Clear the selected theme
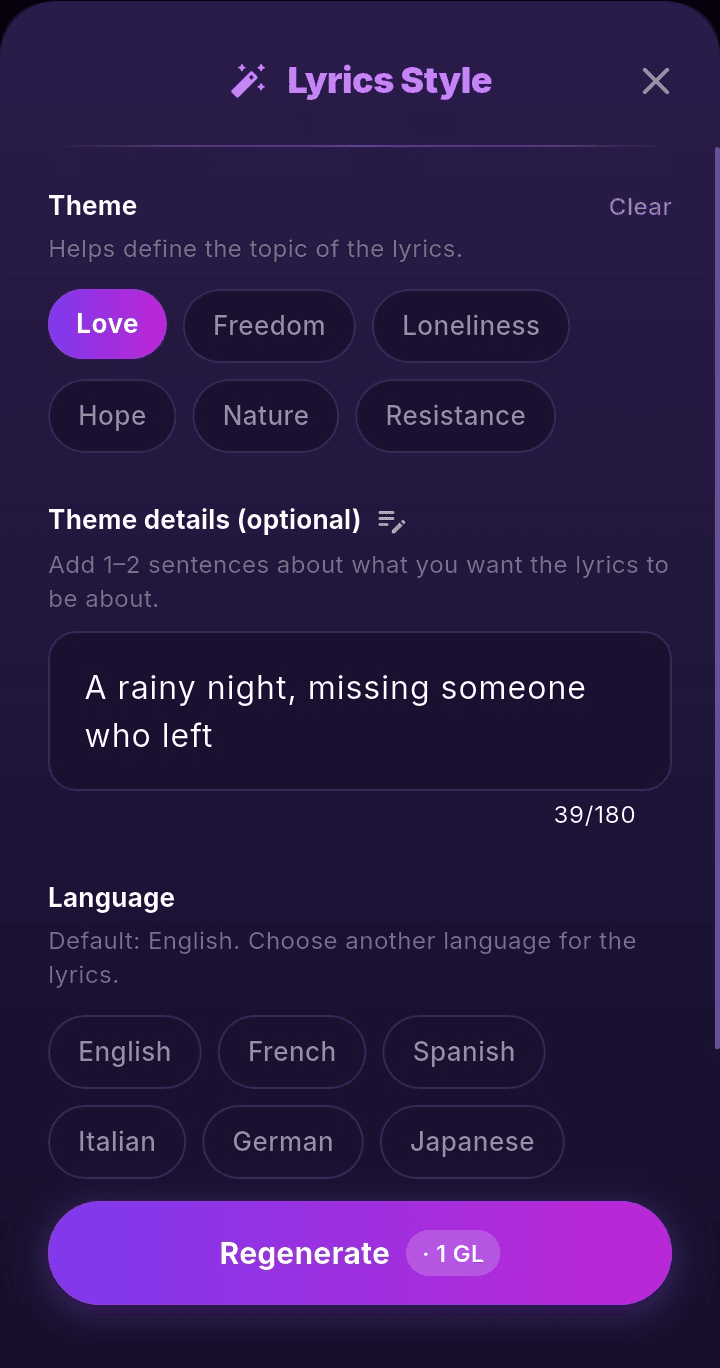720x1368 pixels. pos(640,207)
